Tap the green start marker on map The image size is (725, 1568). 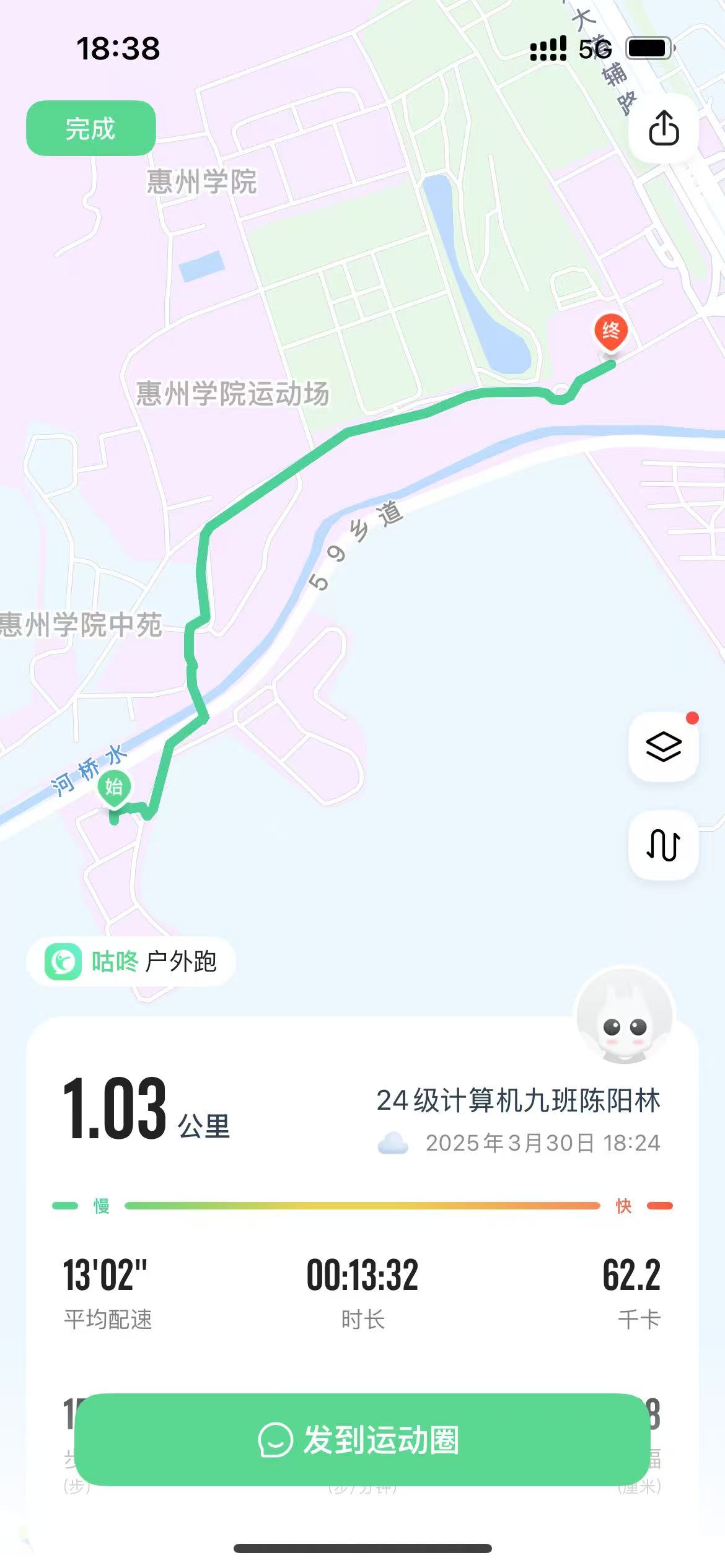coord(113,788)
